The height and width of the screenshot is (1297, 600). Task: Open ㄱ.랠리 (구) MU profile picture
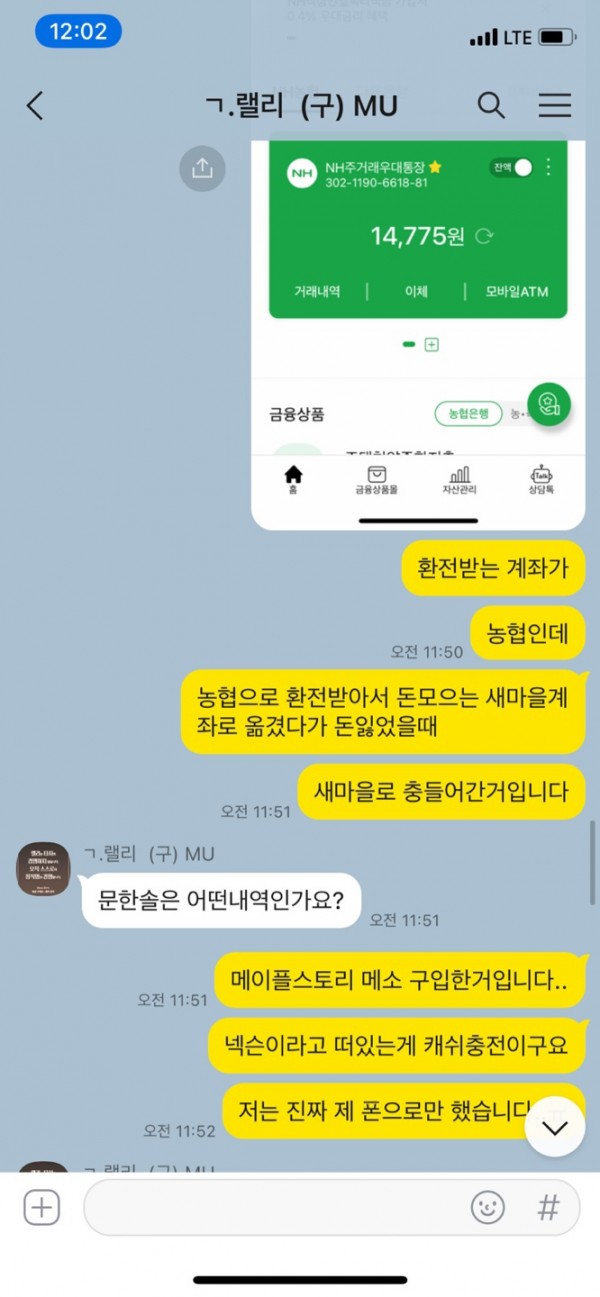tap(43, 869)
